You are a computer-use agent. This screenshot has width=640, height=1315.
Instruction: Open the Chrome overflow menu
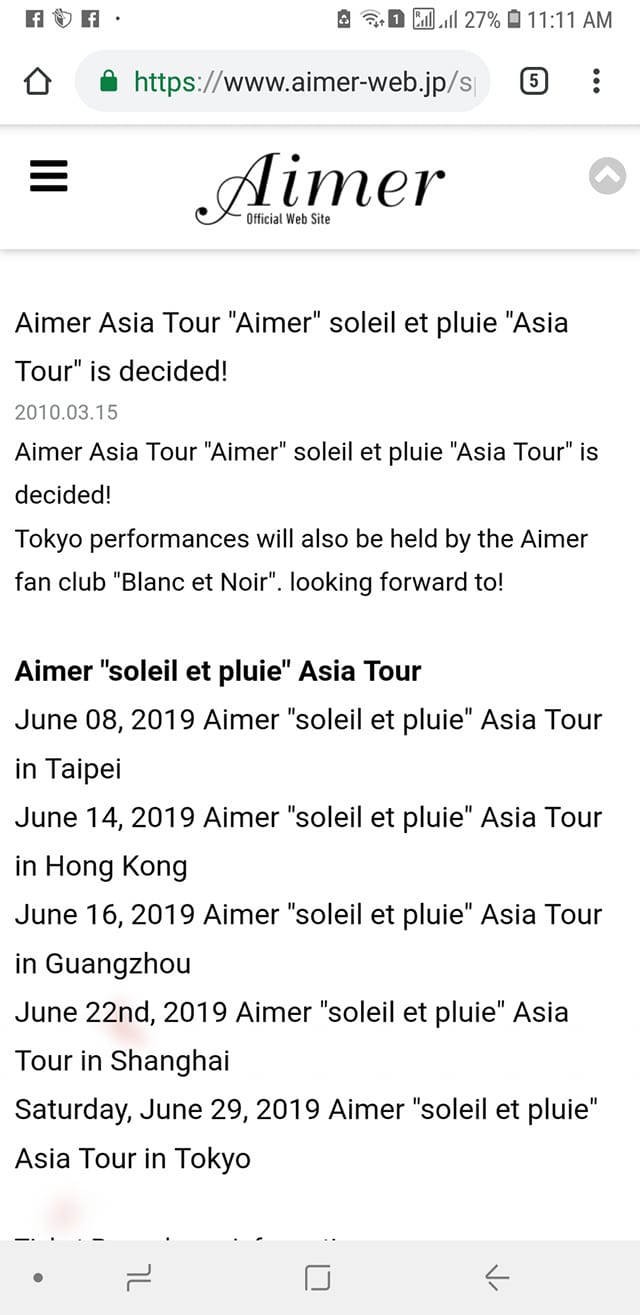pyautogui.click(x=597, y=81)
